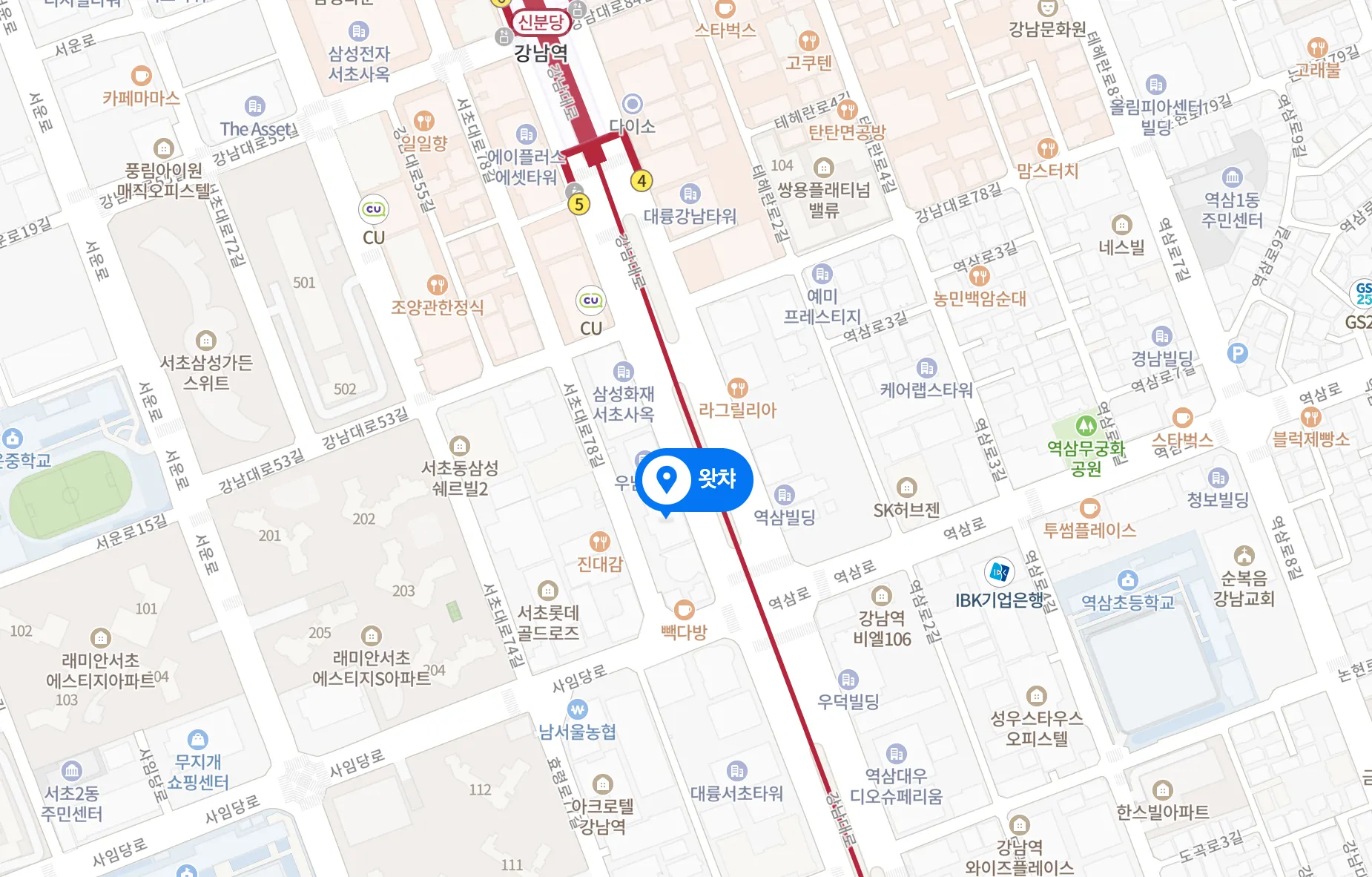Select the 투썸플레이스 cafe marker
Image resolution: width=1372 pixels, height=877 pixels.
click(x=1089, y=508)
